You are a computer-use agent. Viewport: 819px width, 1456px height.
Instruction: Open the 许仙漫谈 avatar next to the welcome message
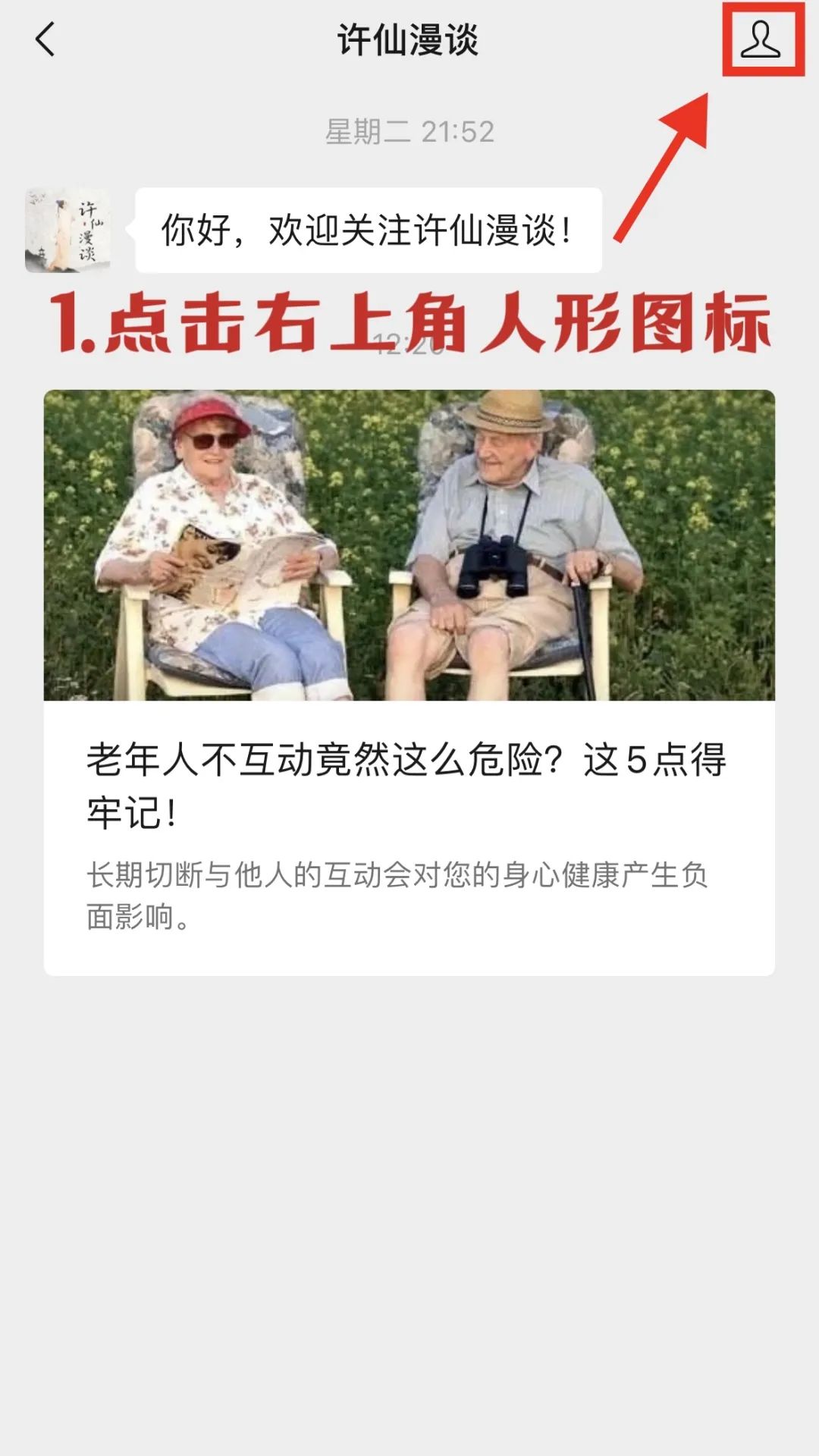(67, 231)
